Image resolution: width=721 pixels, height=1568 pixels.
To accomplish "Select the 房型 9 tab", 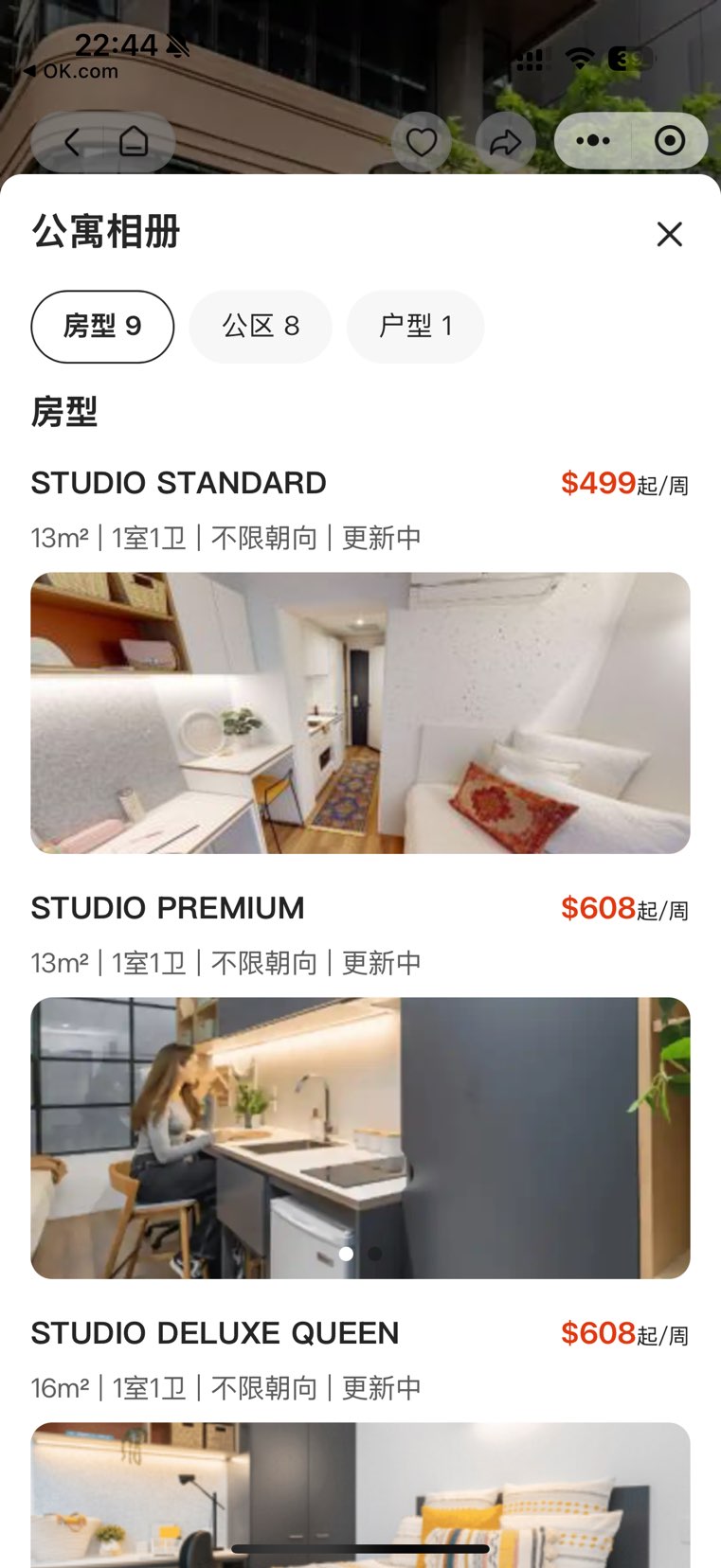I will coord(102,327).
